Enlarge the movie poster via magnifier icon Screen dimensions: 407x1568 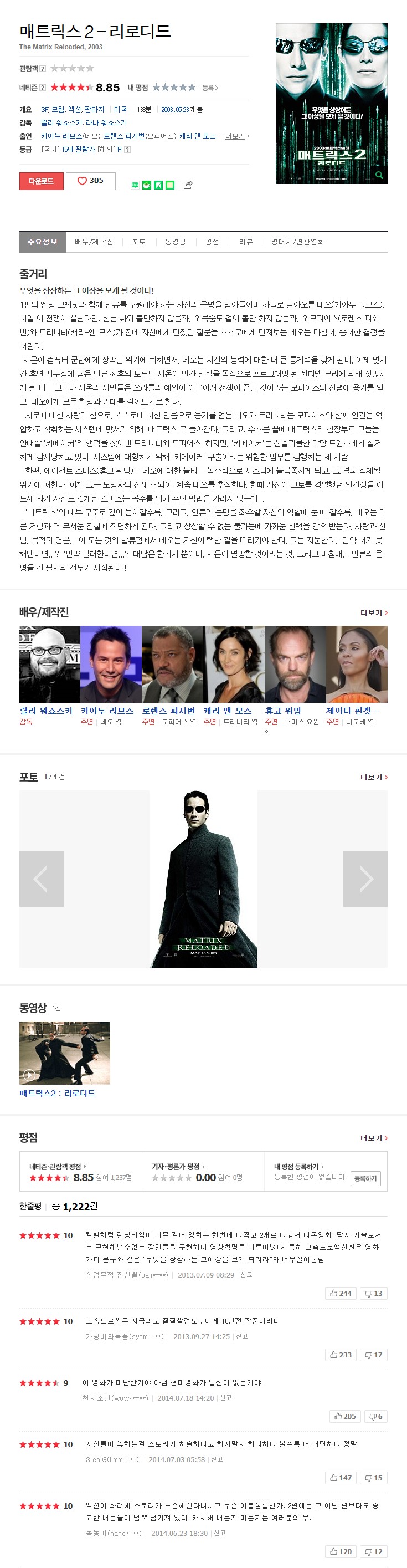pyautogui.click(x=379, y=175)
